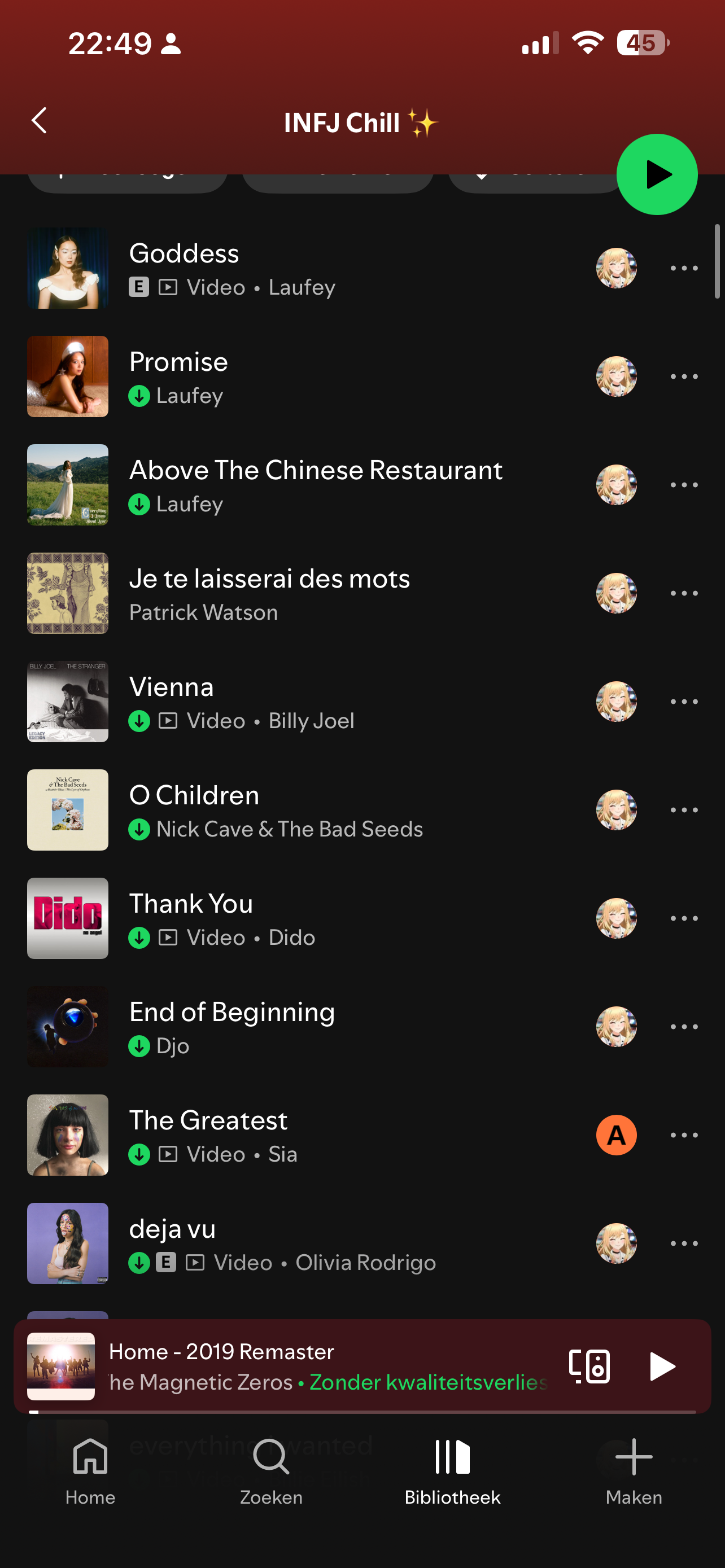Open more options for O Children
Image resolution: width=725 pixels, height=1568 pixels.
point(684,810)
